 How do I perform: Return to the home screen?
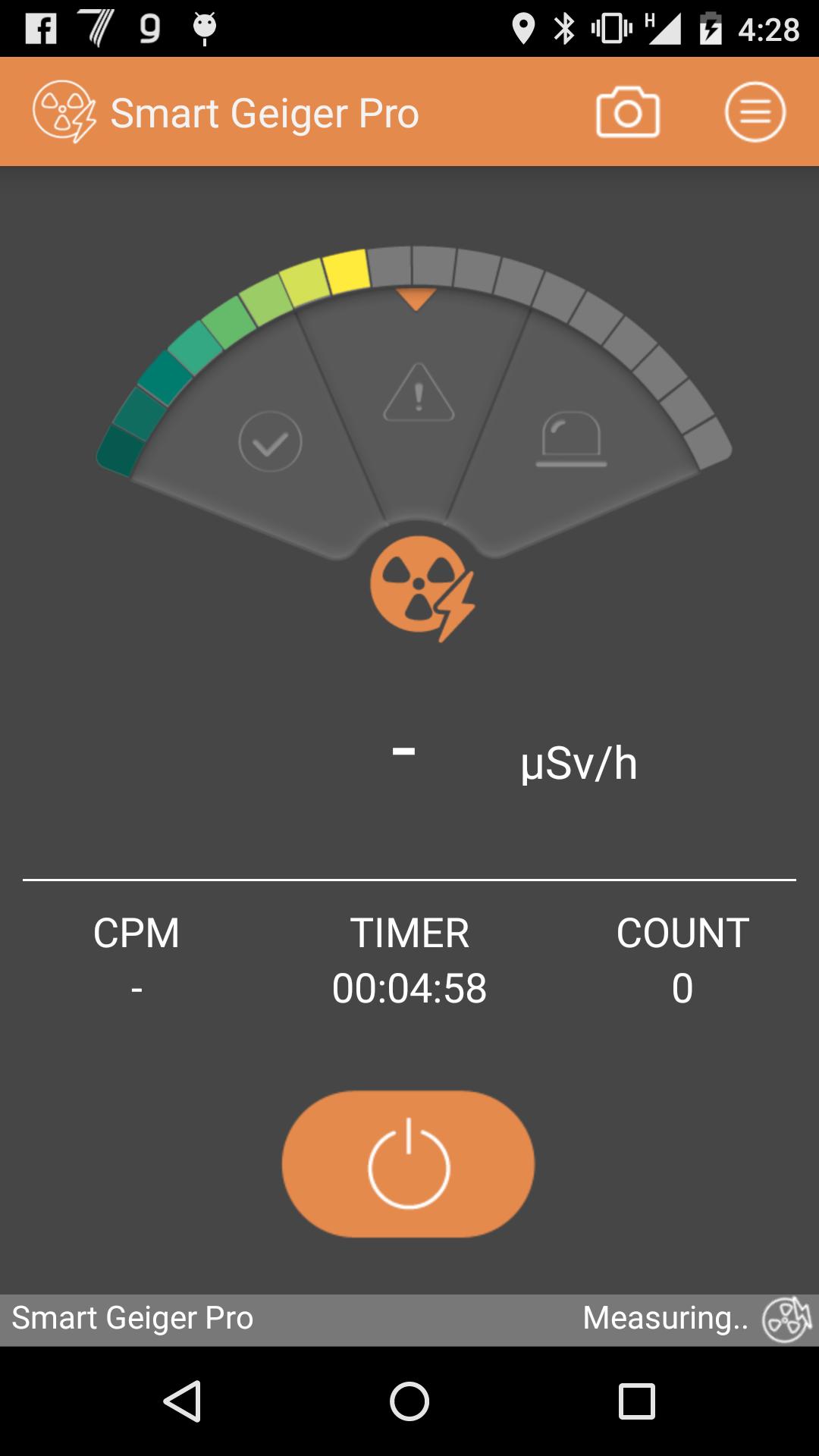click(409, 1401)
